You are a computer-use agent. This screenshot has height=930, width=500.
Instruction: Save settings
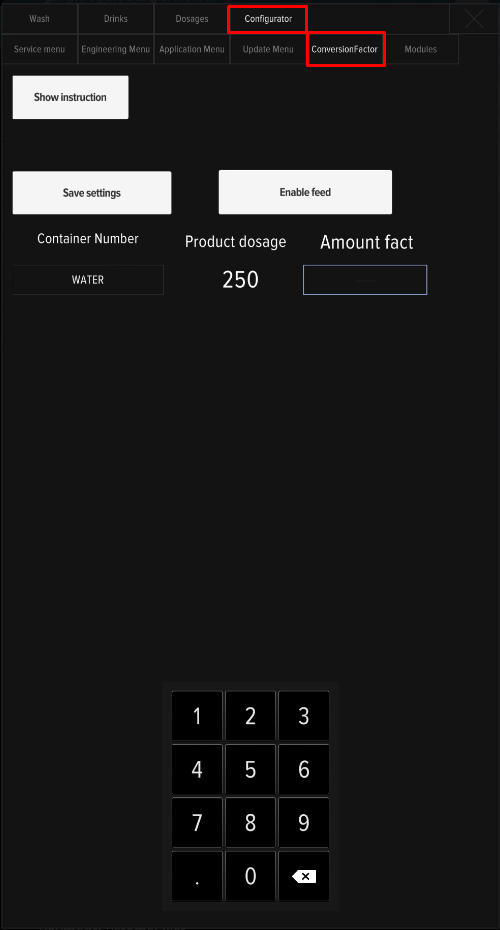[92, 193]
